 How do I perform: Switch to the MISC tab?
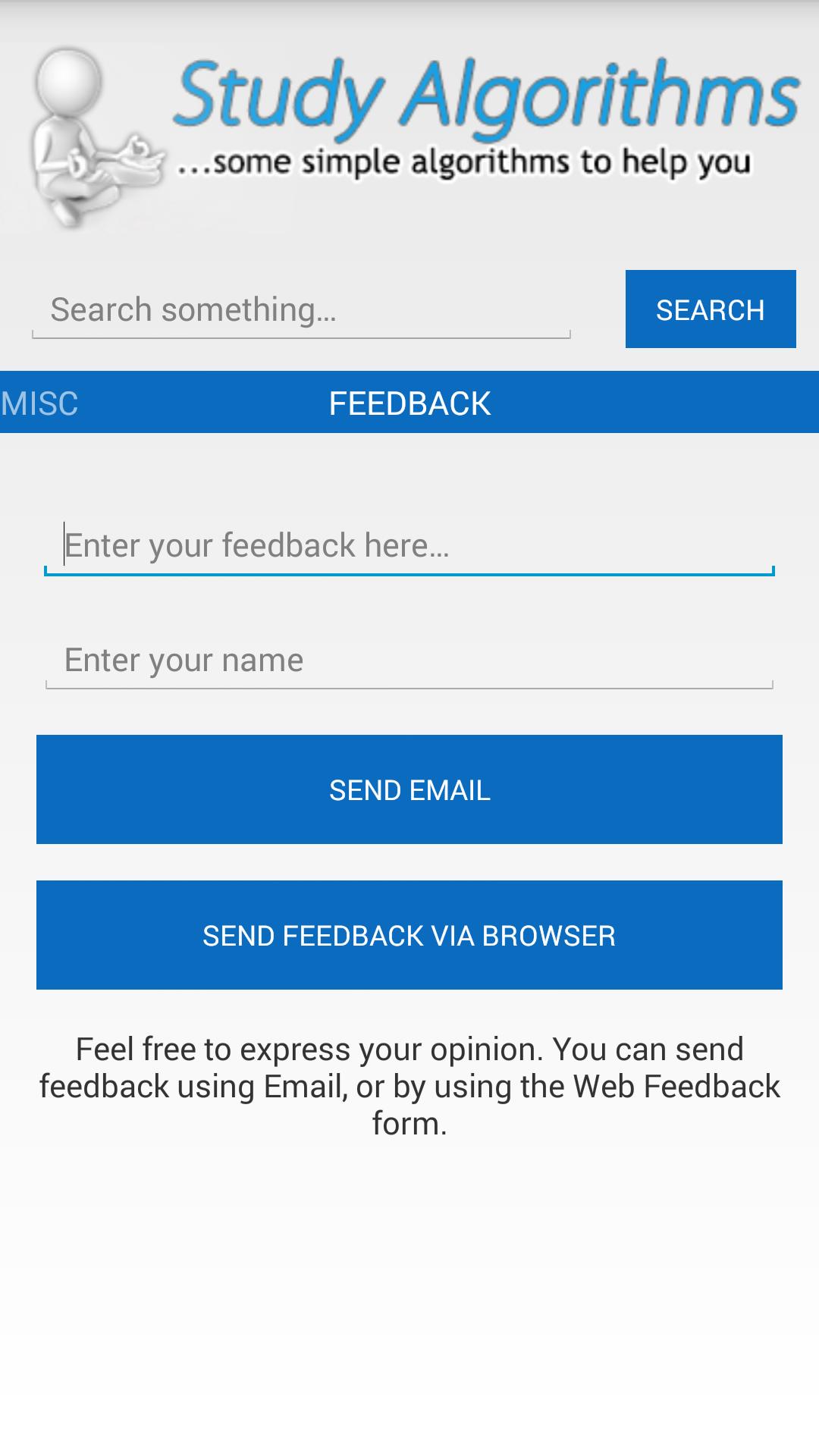(39, 403)
